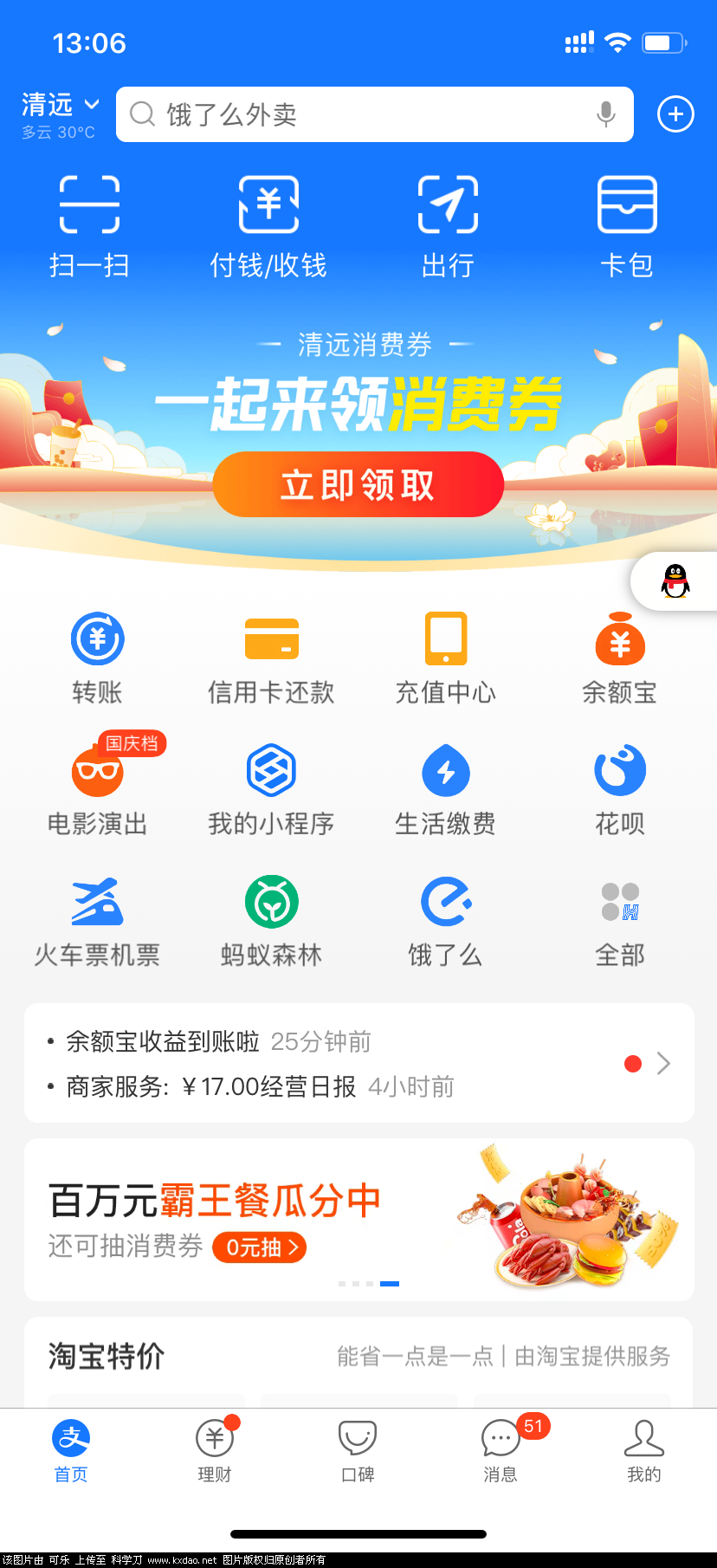Image resolution: width=717 pixels, height=1568 pixels.
Task: Open 余额宝
Action: (620, 658)
